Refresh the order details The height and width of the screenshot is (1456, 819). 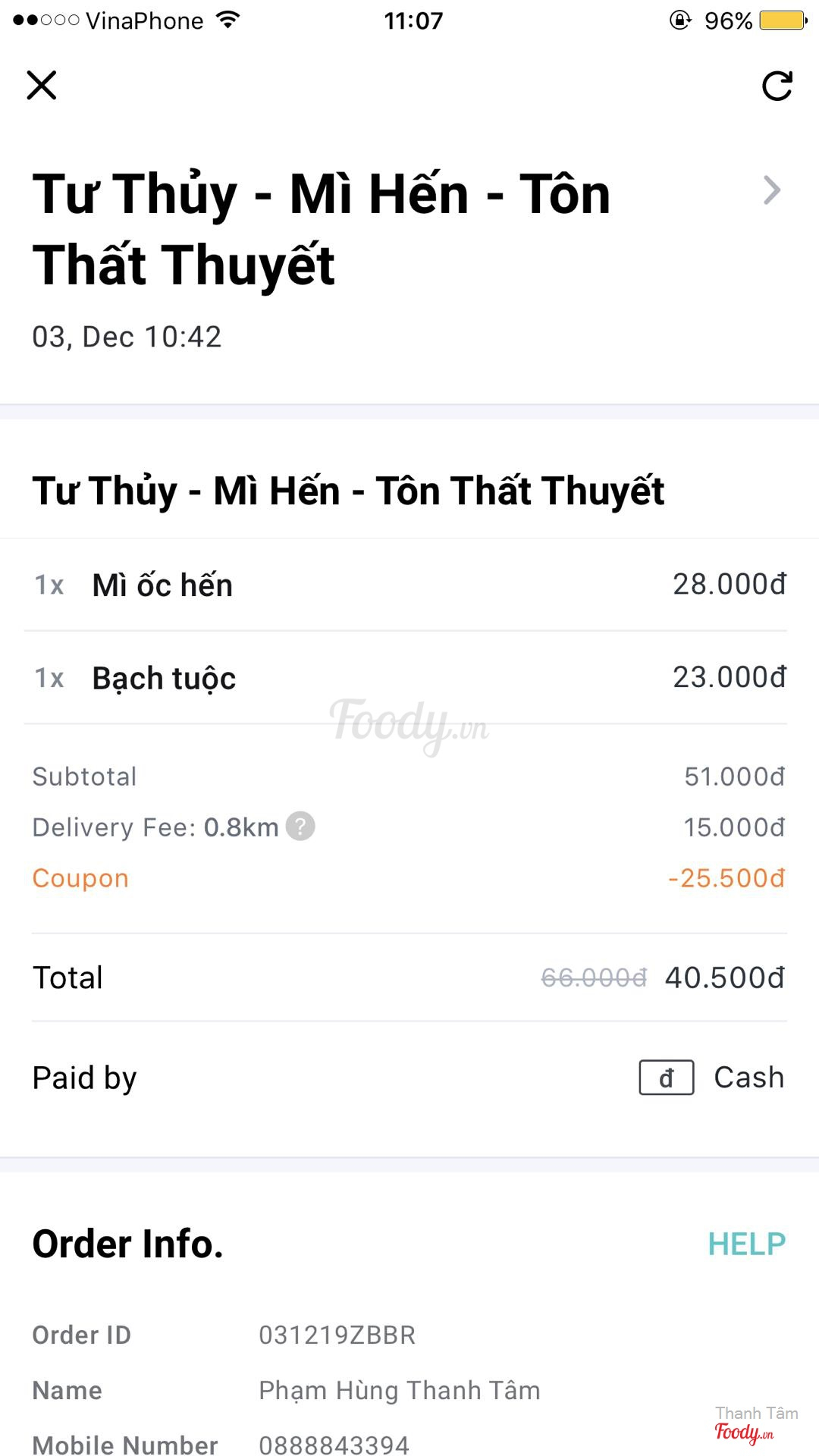777,86
